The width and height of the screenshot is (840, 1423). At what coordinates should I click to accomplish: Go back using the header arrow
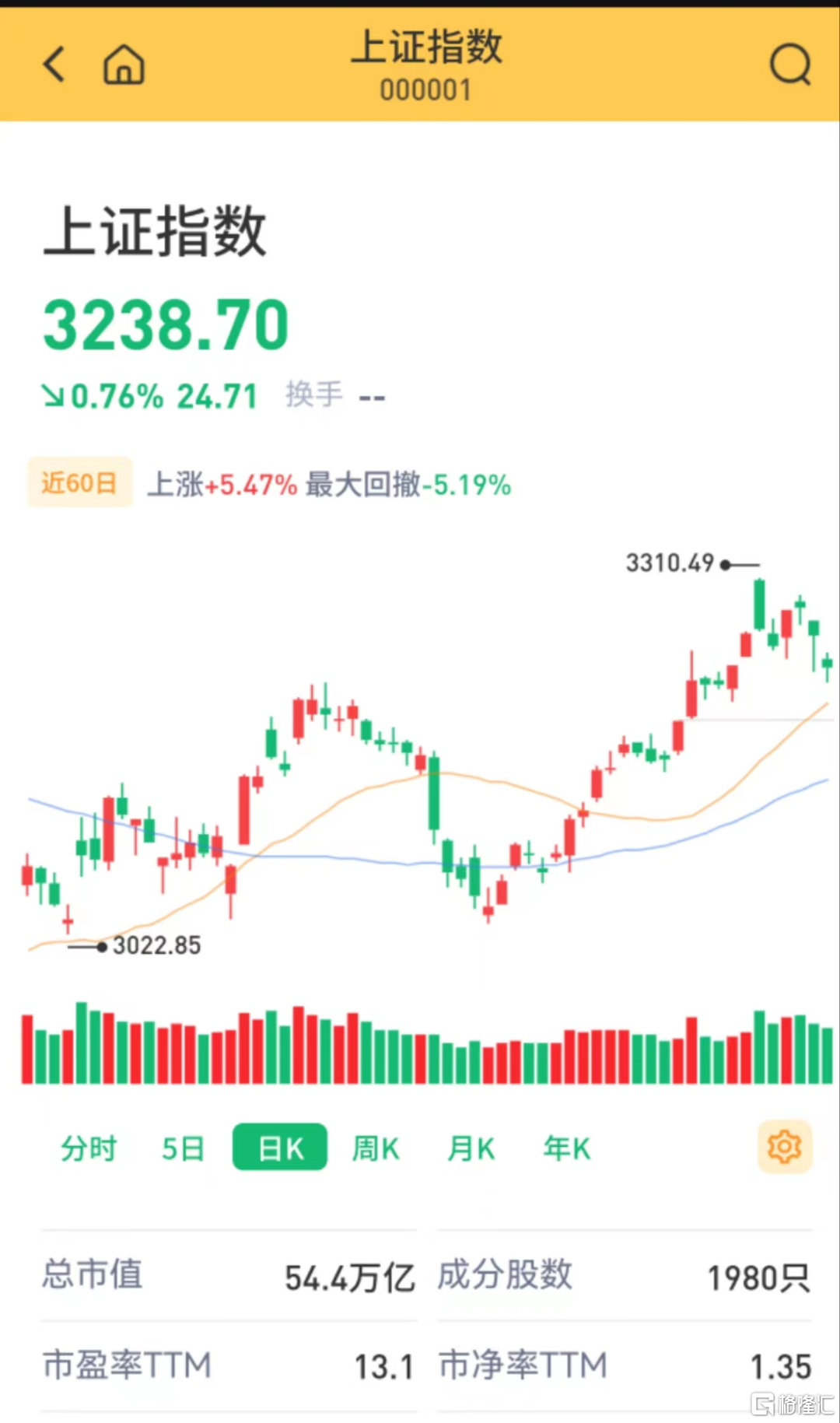(54, 64)
